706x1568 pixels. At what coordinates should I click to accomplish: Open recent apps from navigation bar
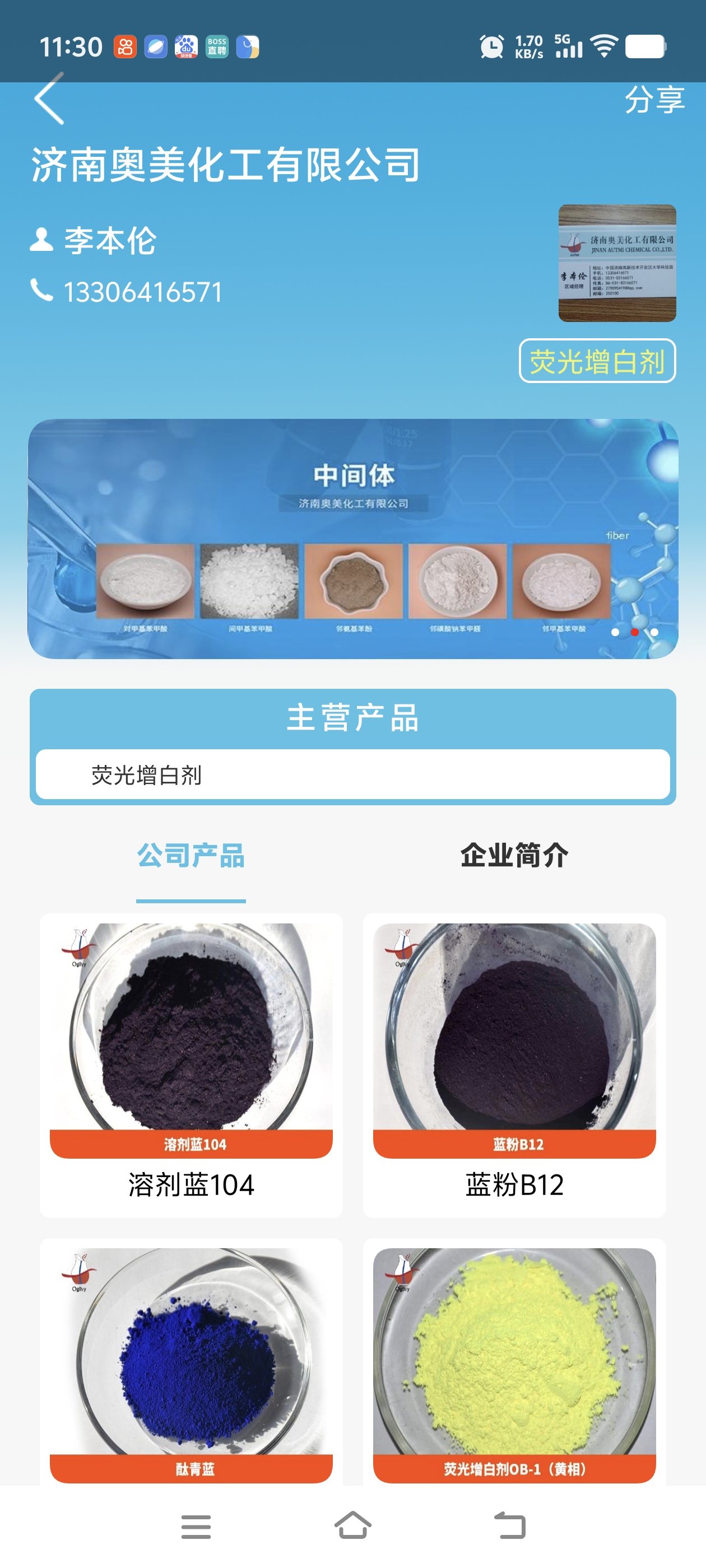(196, 1525)
